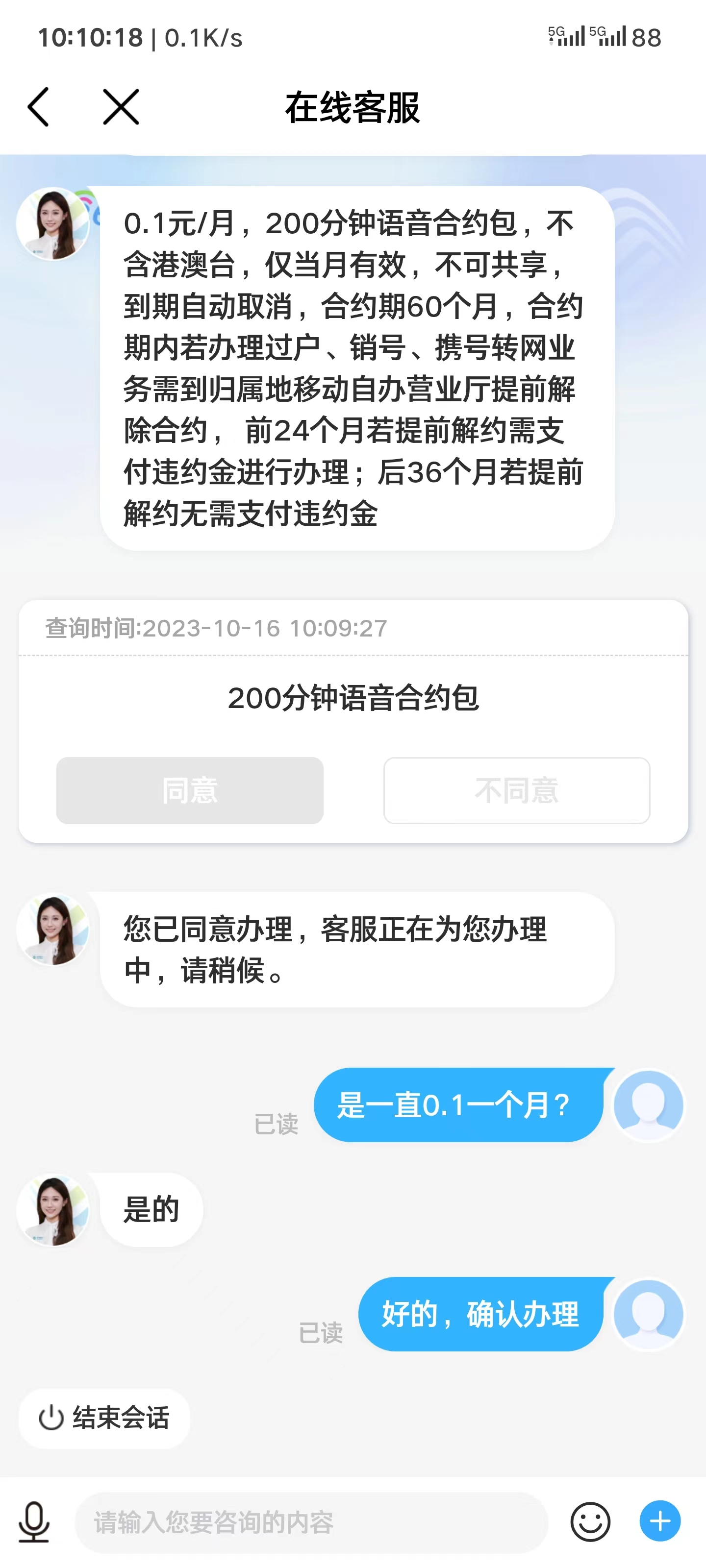Tap the user profile avatar beside the blue message
Screen dimensions: 706x1568
pos(649,1106)
